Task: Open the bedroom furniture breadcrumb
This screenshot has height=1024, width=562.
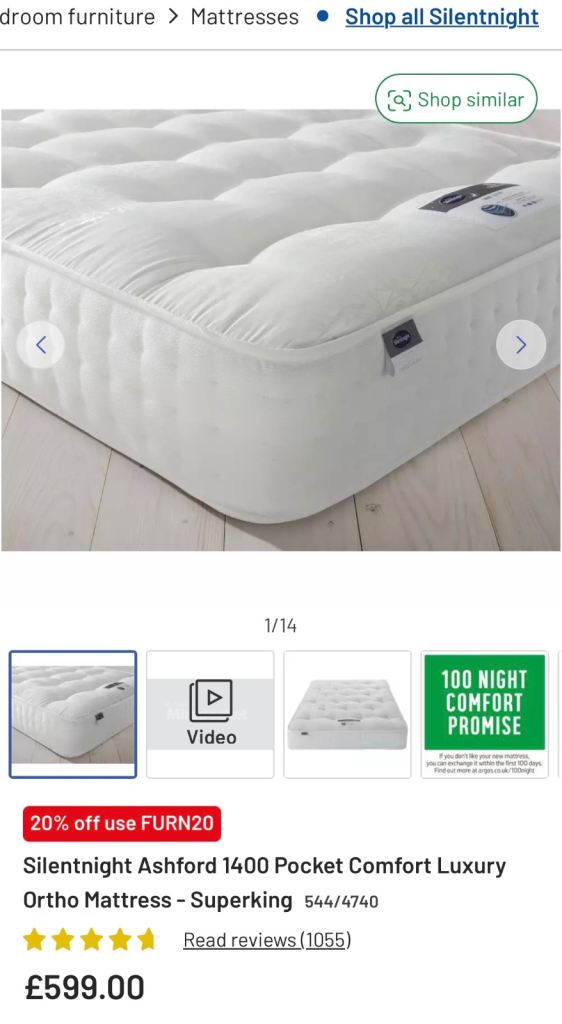Action: [x=77, y=17]
